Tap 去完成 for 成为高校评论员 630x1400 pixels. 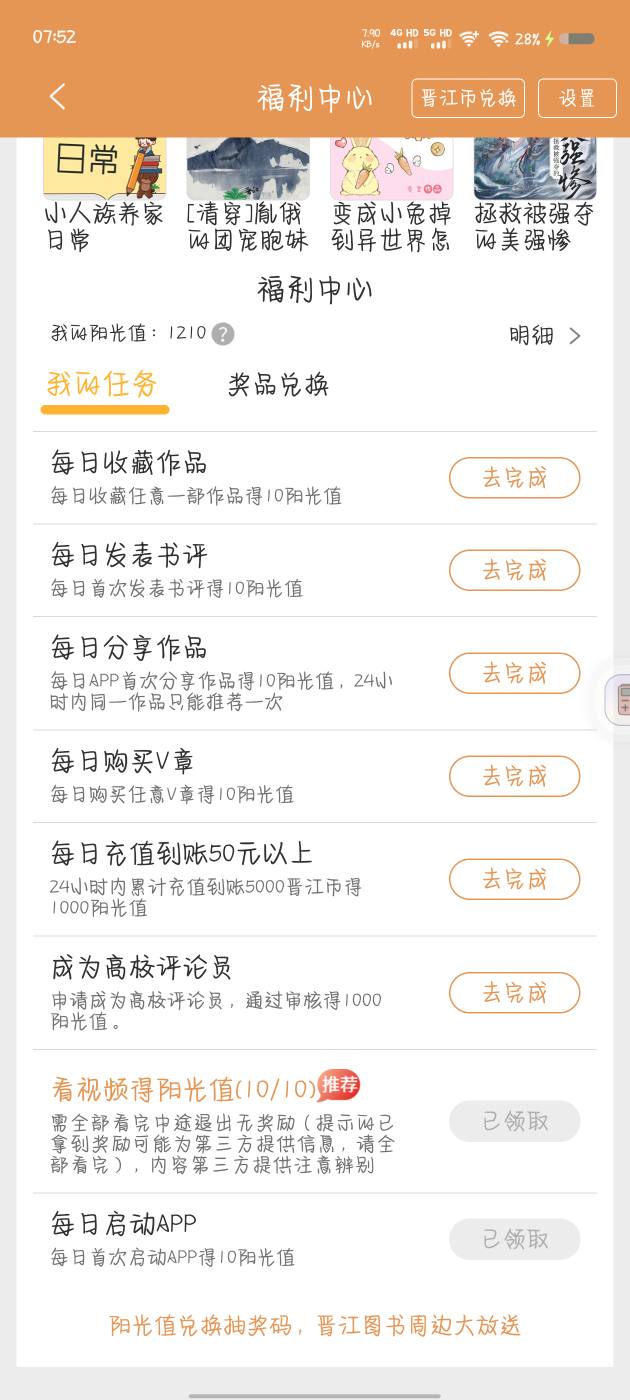pos(514,992)
